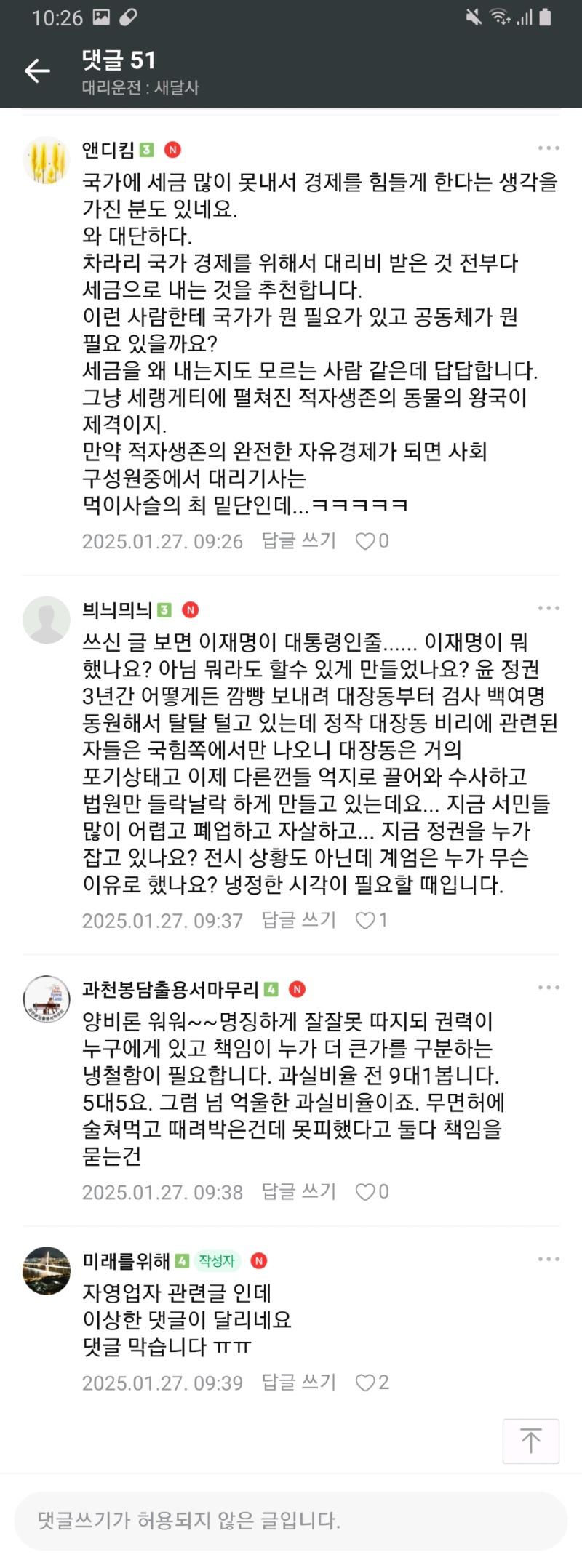Jump to top with the up-arrow button
582x1568 pixels.
(x=530, y=1441)
